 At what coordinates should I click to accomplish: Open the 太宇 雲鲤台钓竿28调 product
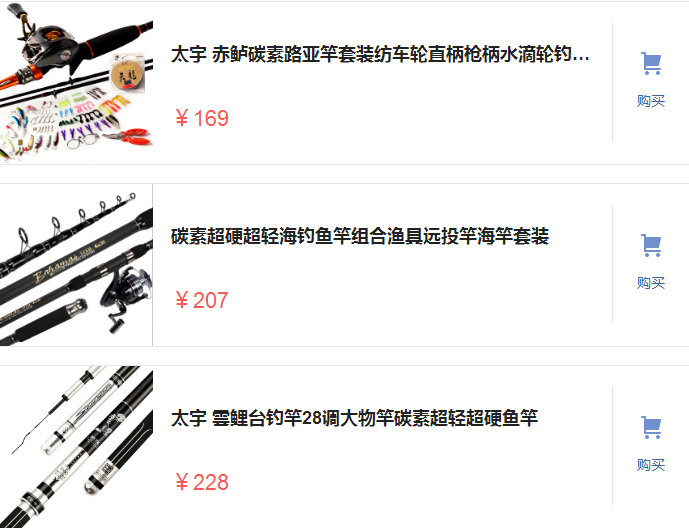(355, 418)
